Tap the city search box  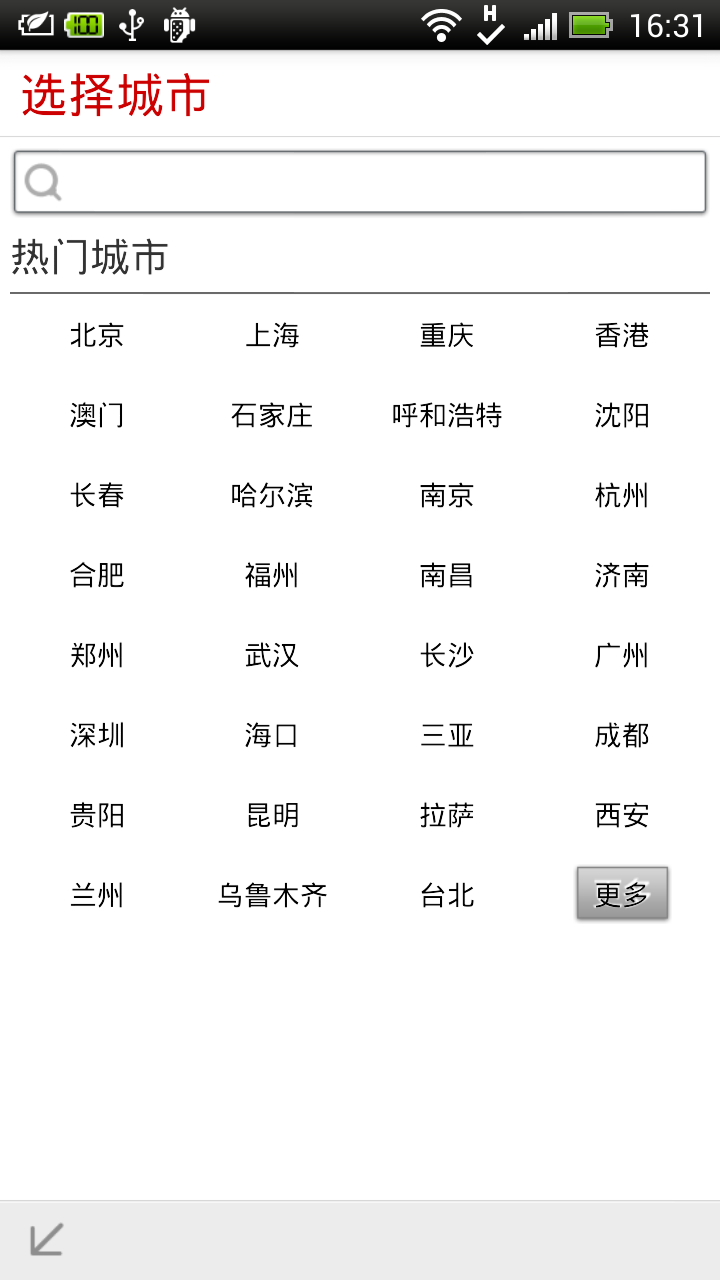pyautogui.click(x=360, y=182)
